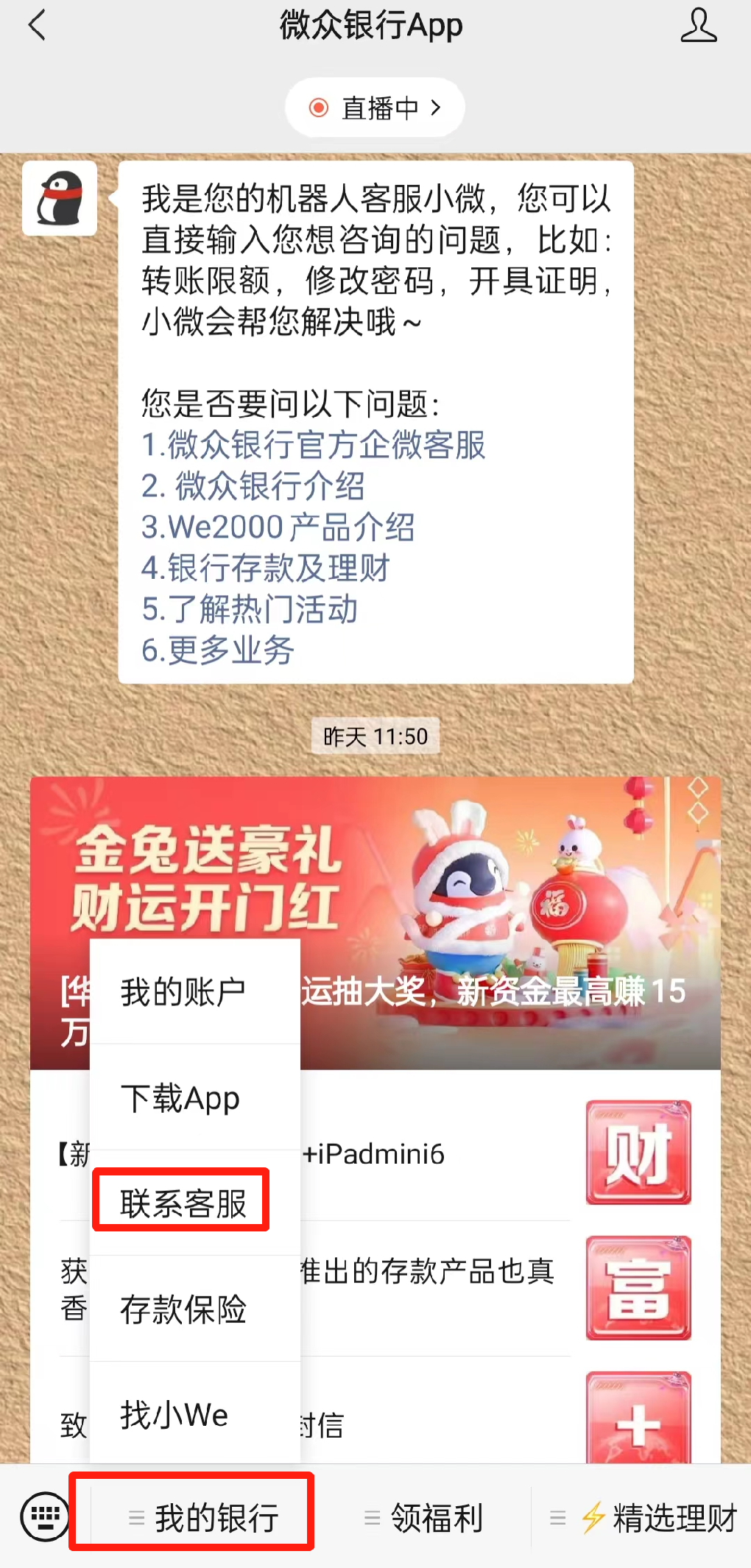Open link 2.微众银行介绍

tap(253, 486)
